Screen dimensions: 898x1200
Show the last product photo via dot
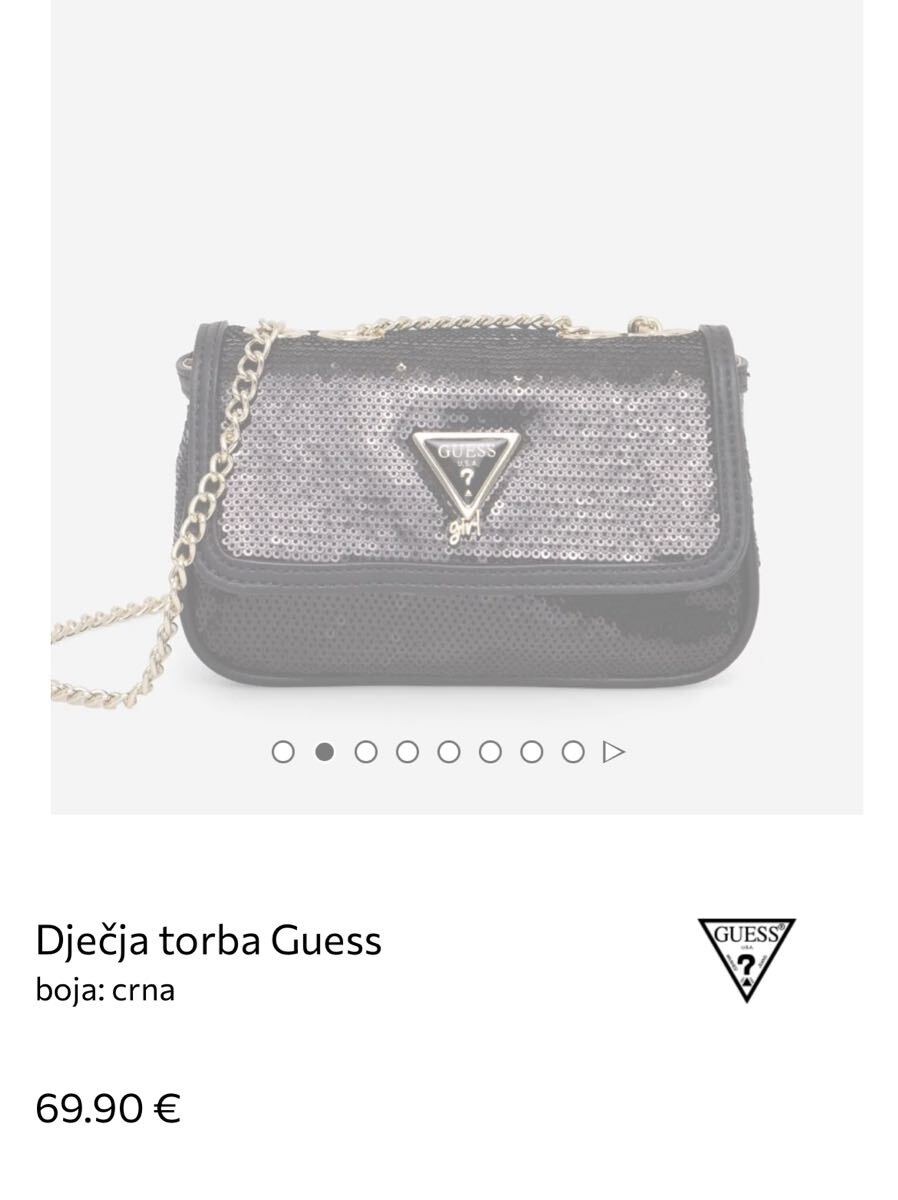(x=572, y=752)
